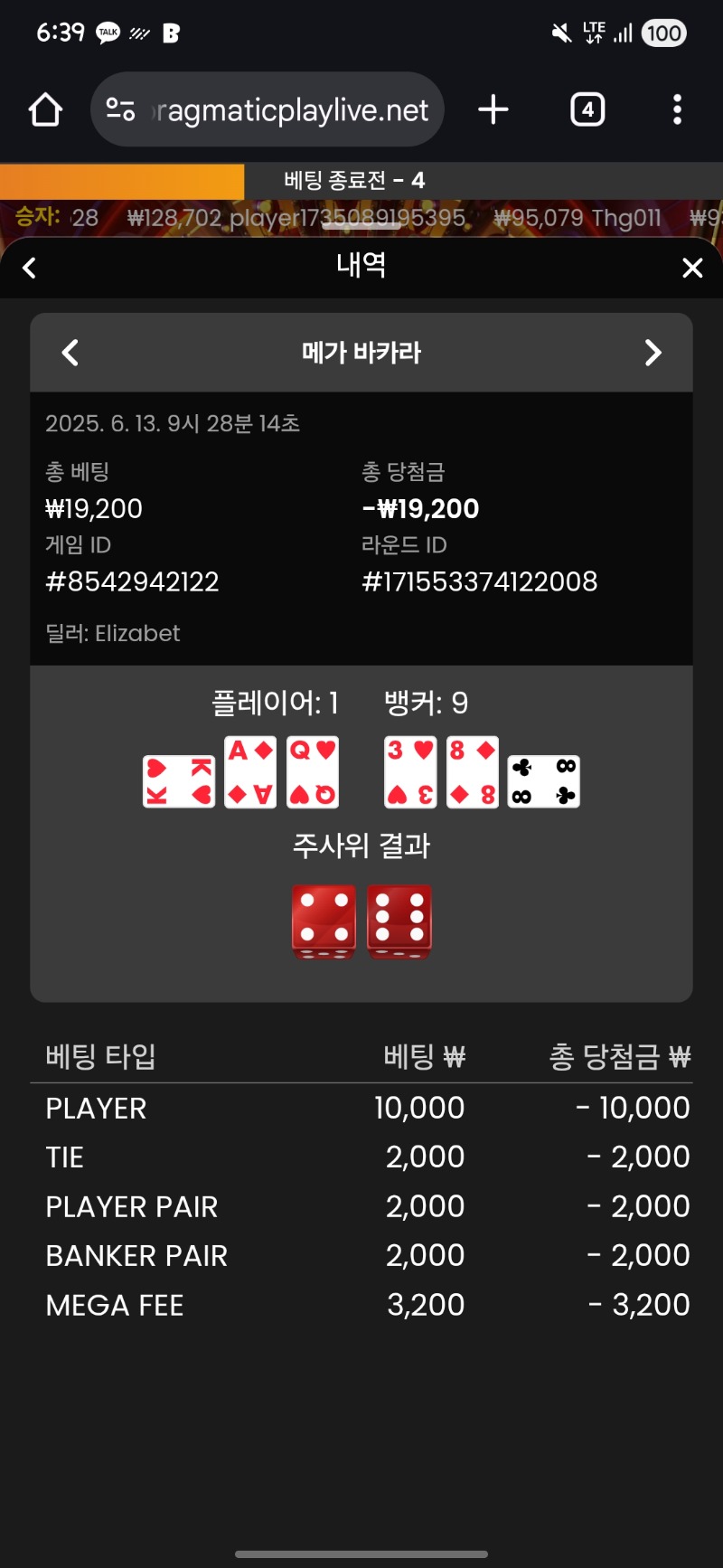This screenshot has height=1568, width=723.
Task: Open the tab switcher showing 4 tabs
Action: 587,110
